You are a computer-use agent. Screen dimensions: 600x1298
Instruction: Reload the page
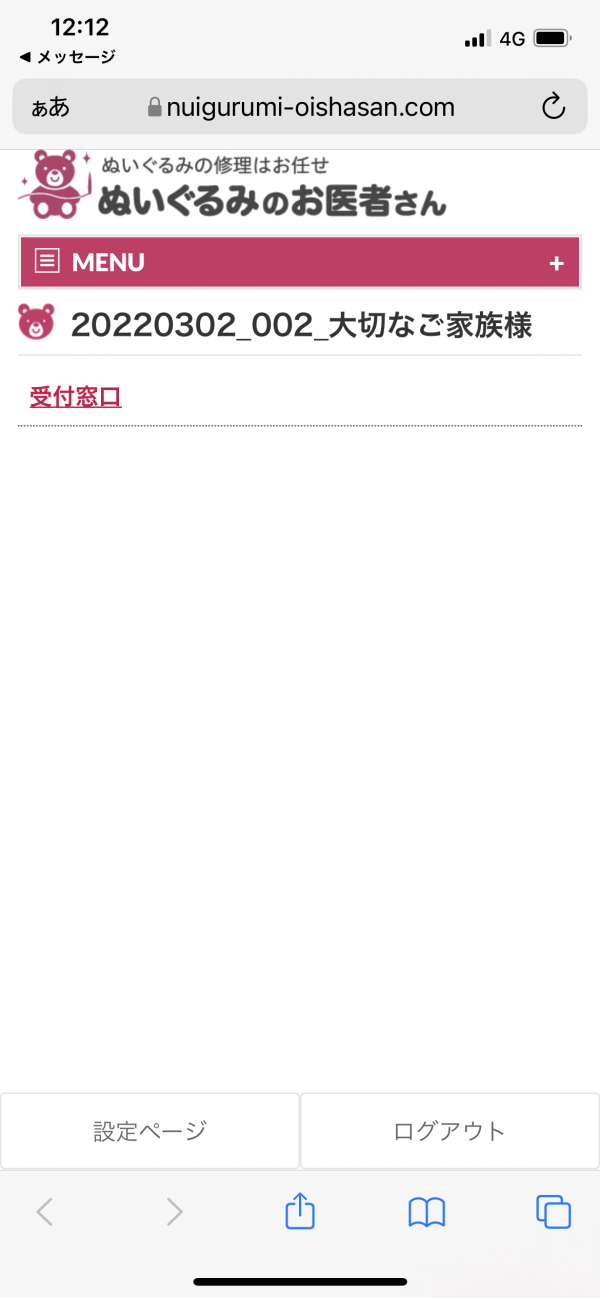[552, 107]
